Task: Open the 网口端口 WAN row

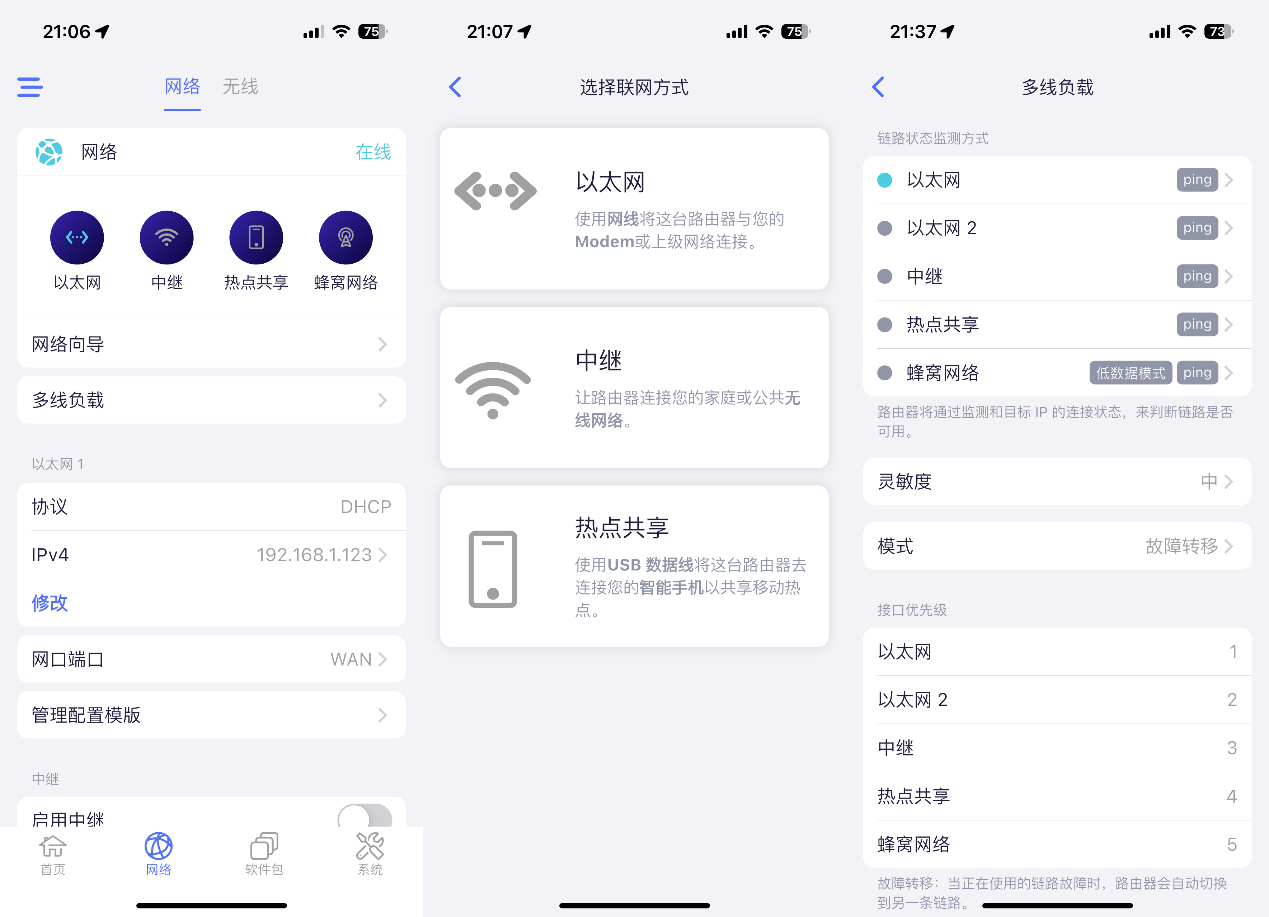Action: click(x=211, y=659)
